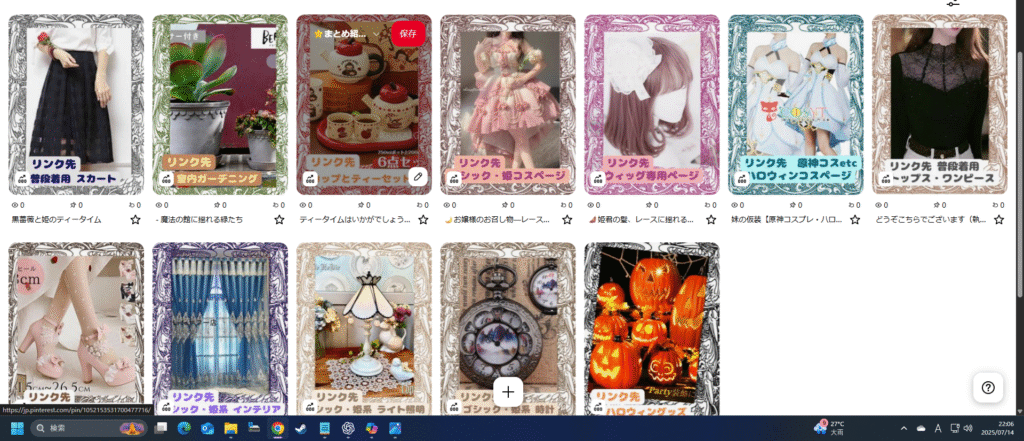Star the 魔法の館に揺れる緑たち pin
This screenshot has height=441, width=1024.
[279, 219]
